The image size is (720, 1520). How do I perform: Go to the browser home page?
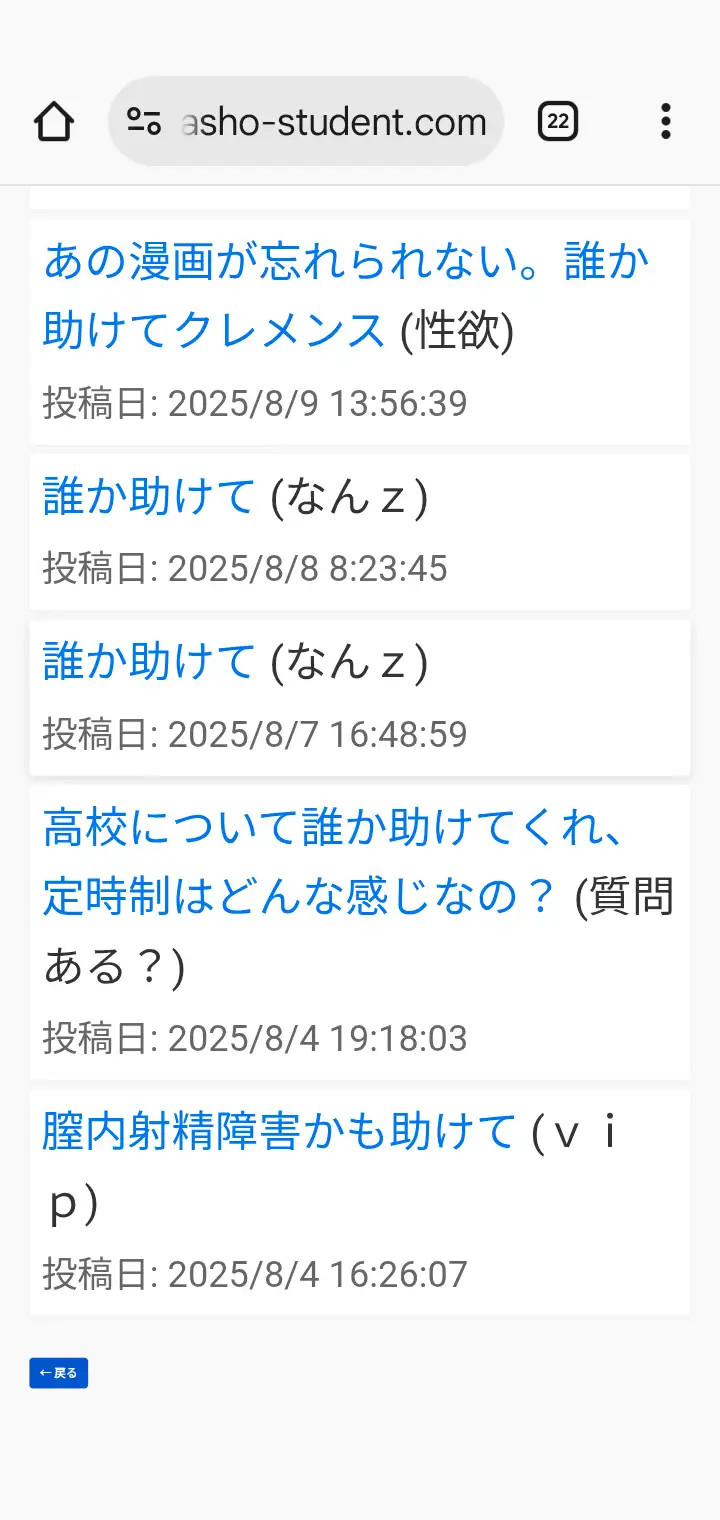click(x=54, y=122)
